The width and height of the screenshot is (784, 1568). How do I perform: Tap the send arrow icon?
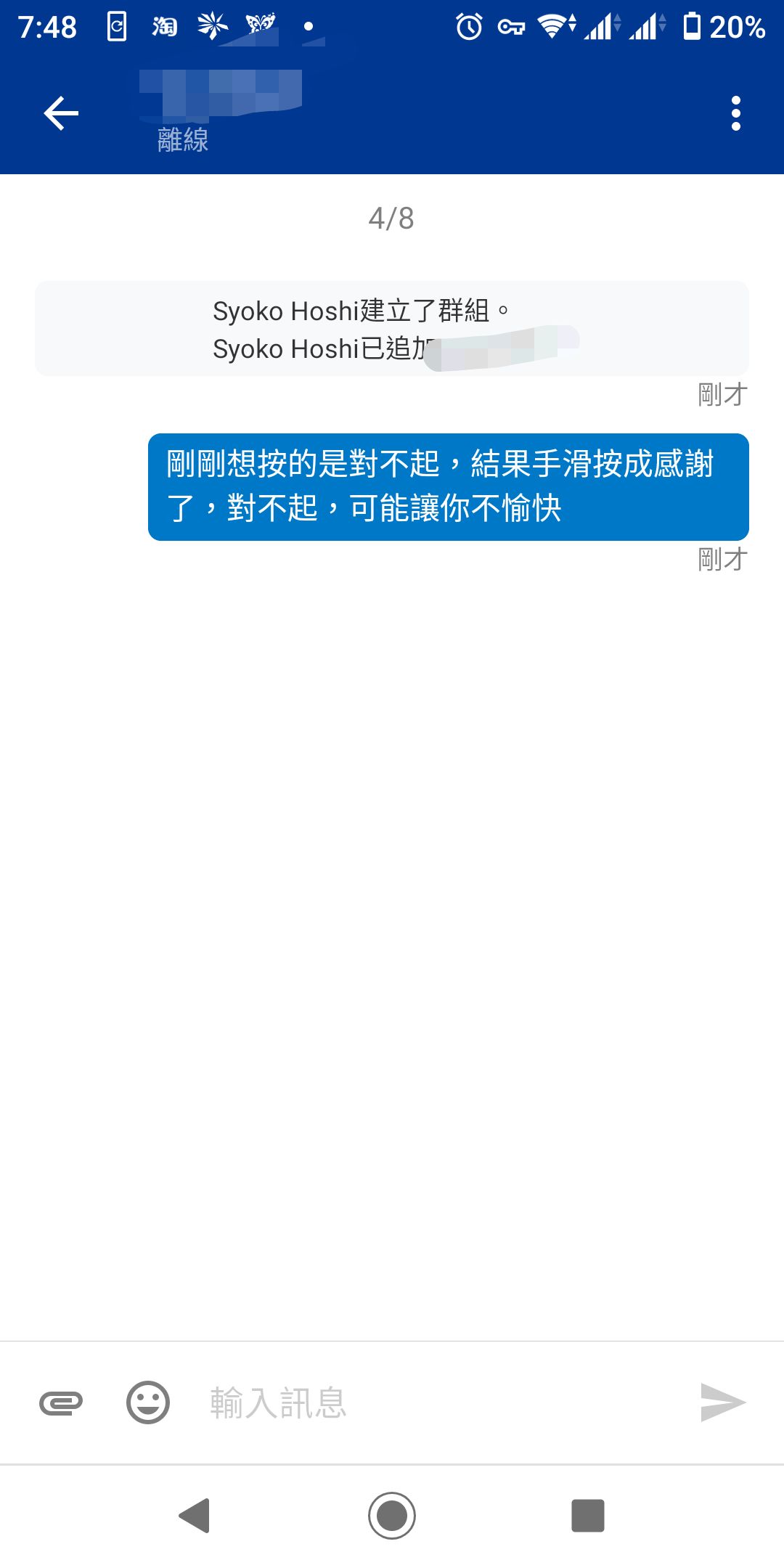point(723,1402)
